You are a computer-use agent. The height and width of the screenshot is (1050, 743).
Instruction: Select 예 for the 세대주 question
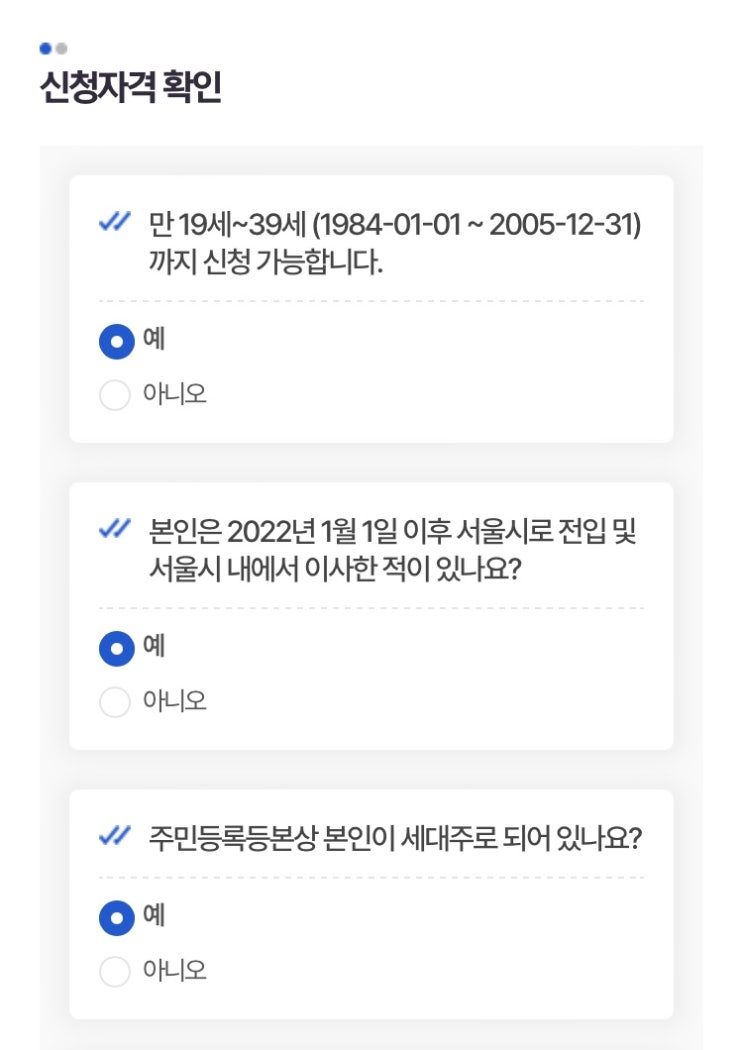116,918
